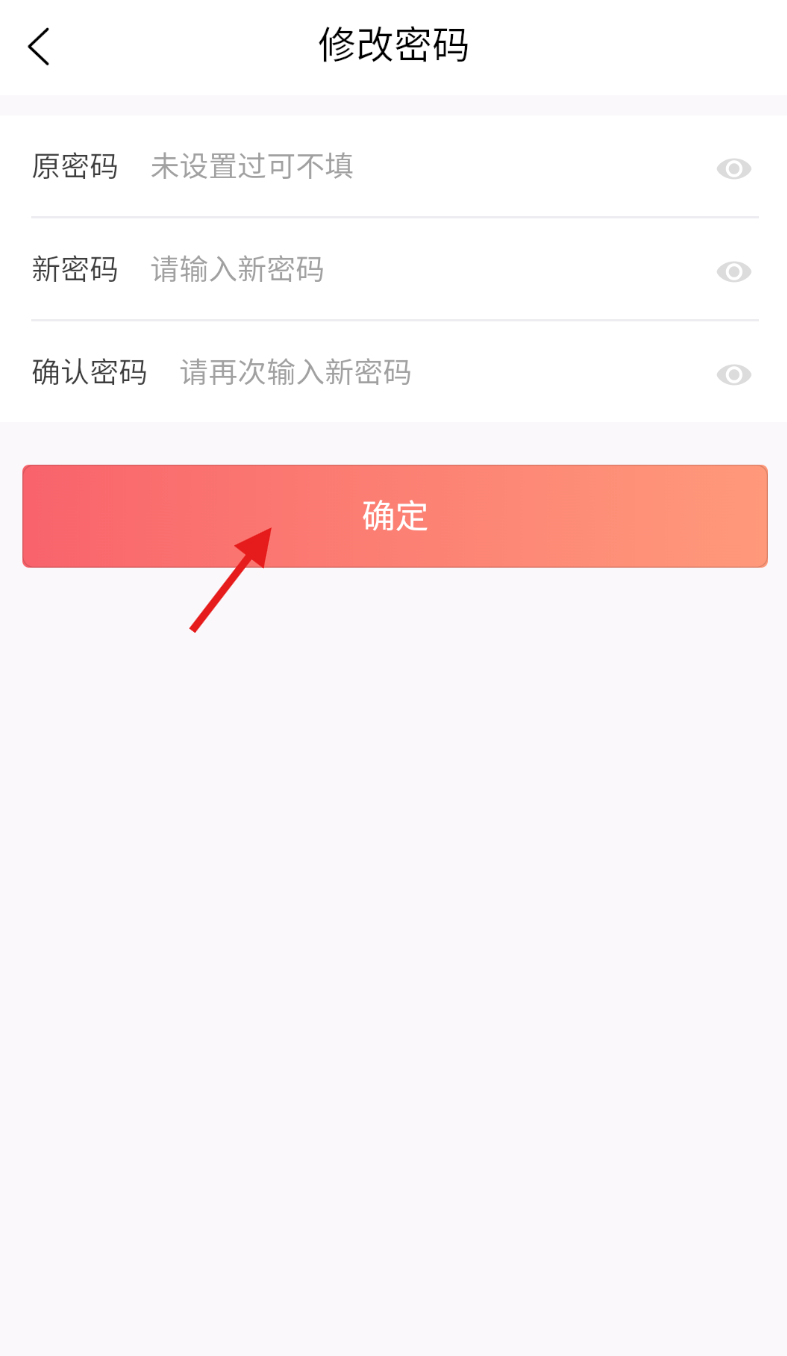This screenshot has width=787, height=1356.
Task: Confirm with the 确定 button
Action: click(x=394, y=516)
